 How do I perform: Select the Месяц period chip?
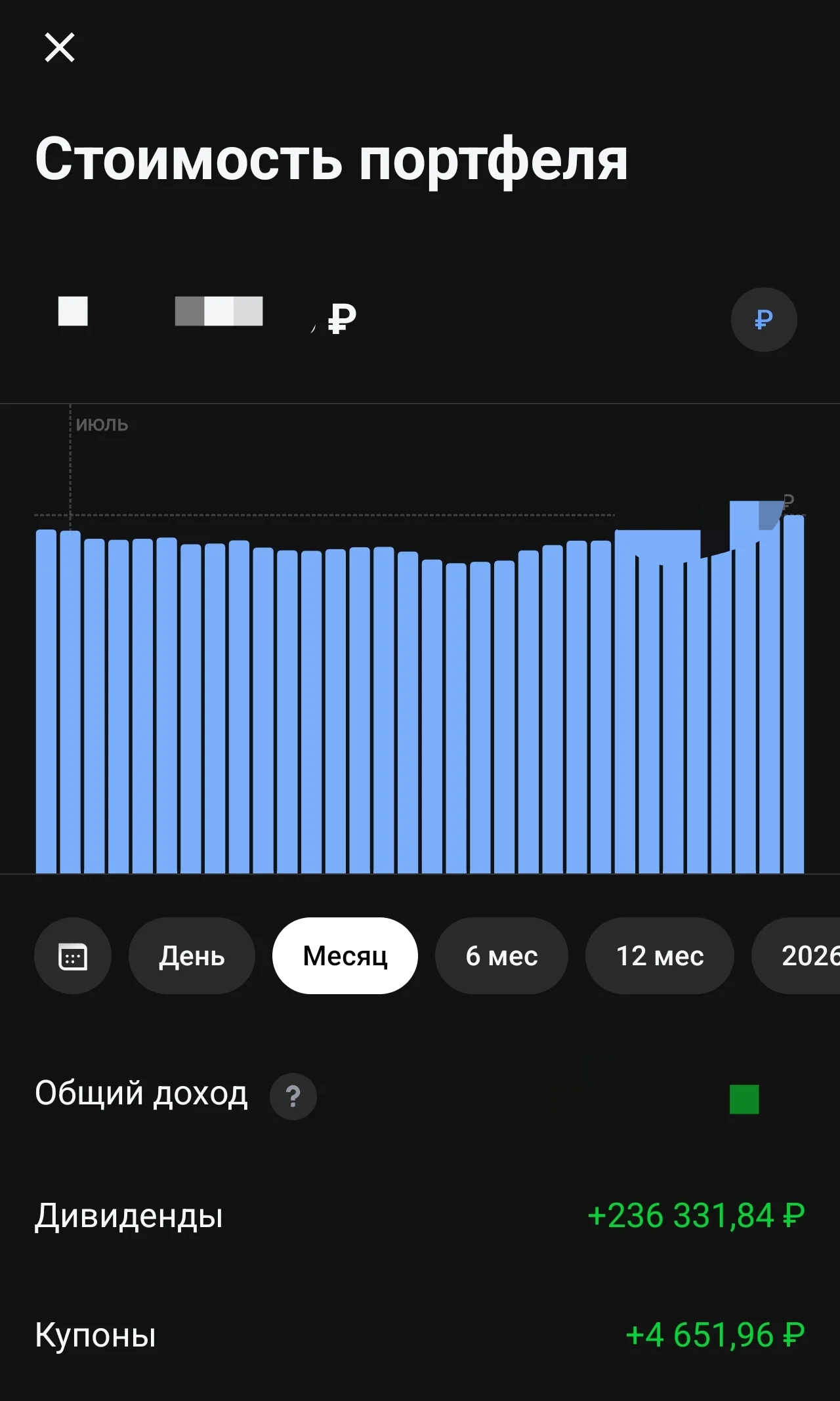[345, 955]
